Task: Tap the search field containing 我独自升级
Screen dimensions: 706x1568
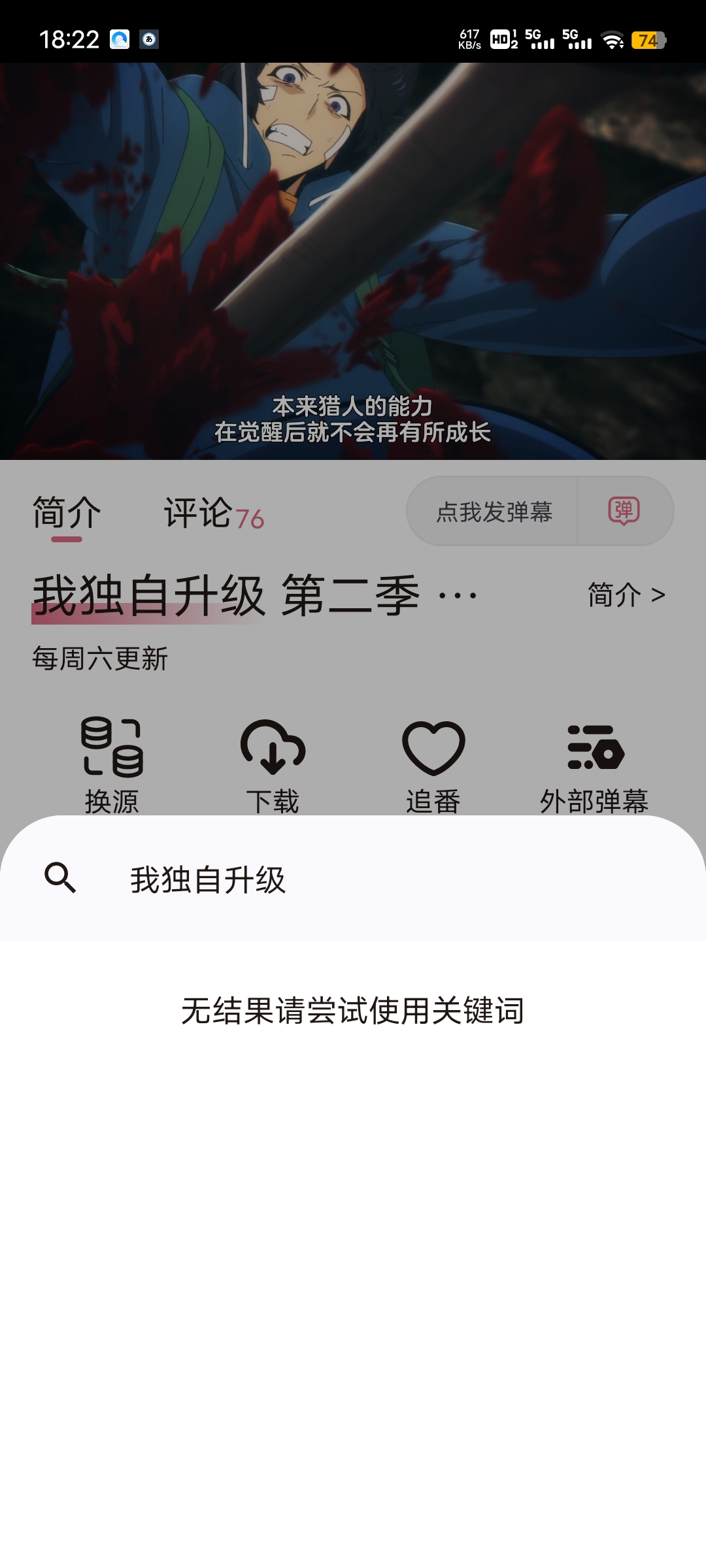Action: pos(353,879)
